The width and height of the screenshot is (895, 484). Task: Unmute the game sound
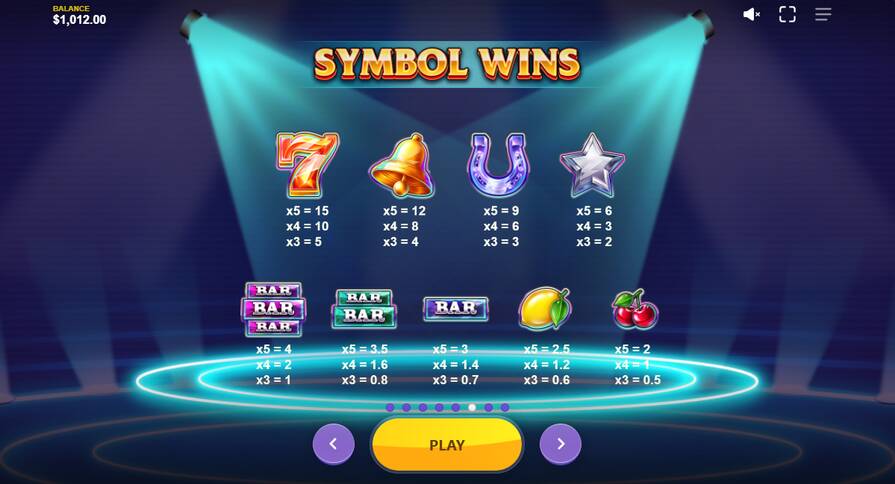pyautogui.click(x=752, y=14)
